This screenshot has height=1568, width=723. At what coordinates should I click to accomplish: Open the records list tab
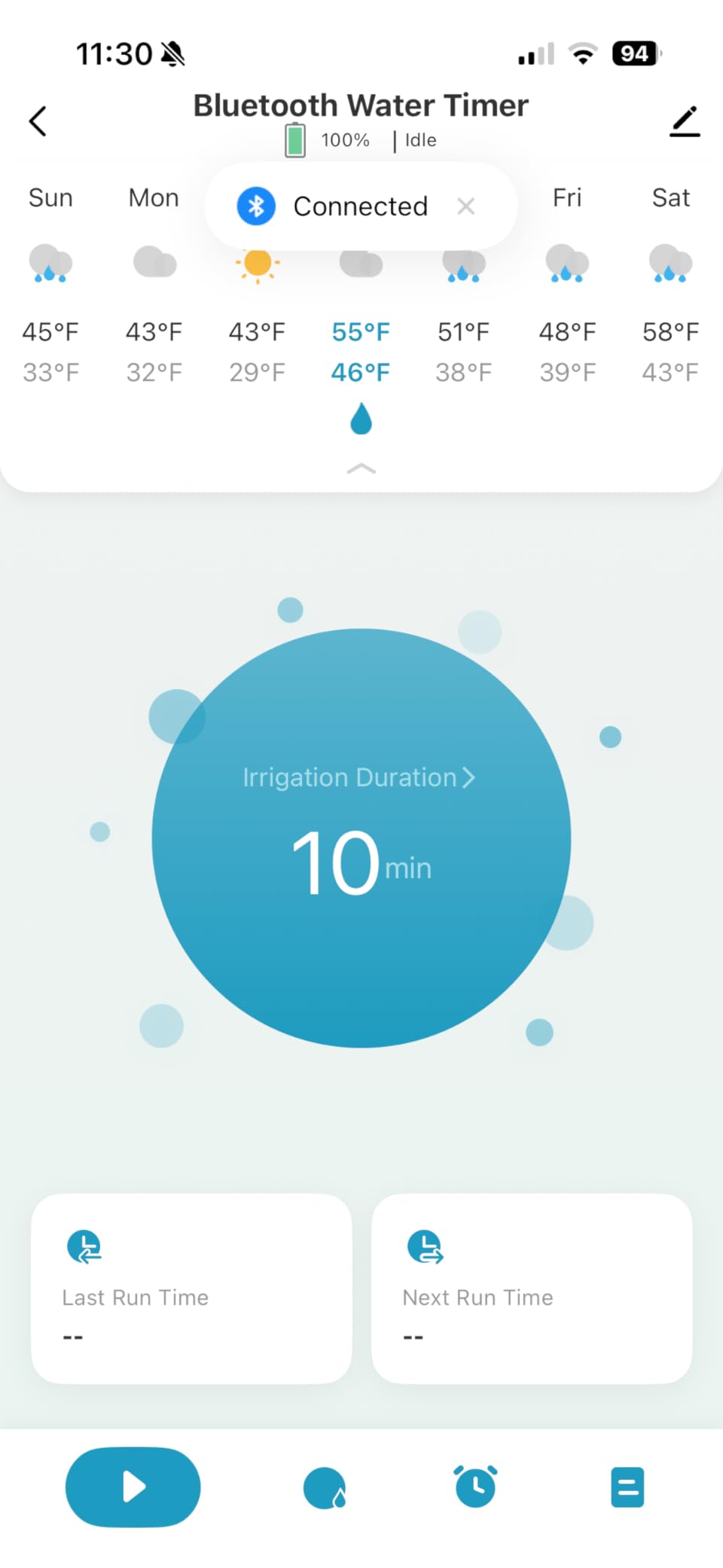pos(627,1487)
